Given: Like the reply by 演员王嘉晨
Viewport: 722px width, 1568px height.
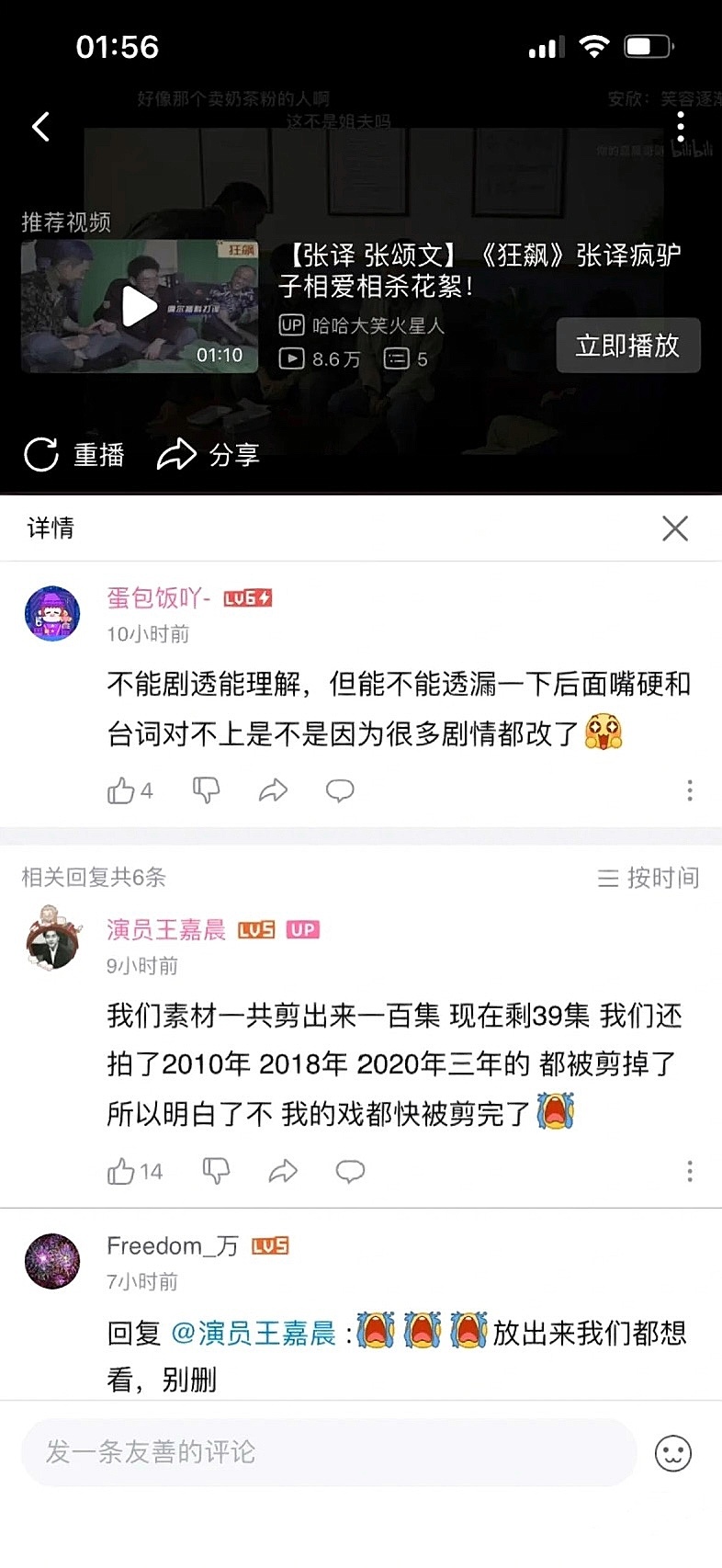Looking at the screenshot, I should tap(121, 1172).
